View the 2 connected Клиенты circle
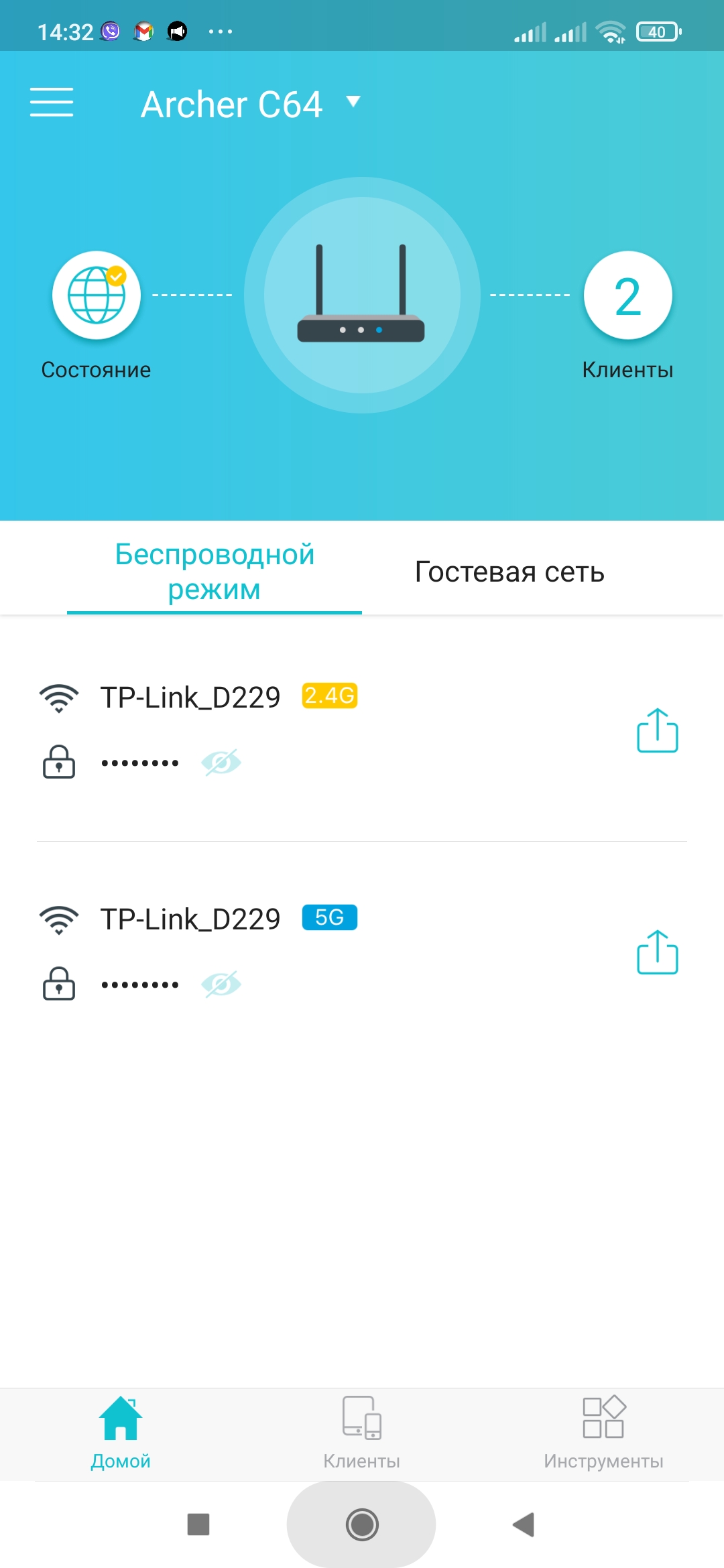Screen dimensions: 724x1568 627,296
